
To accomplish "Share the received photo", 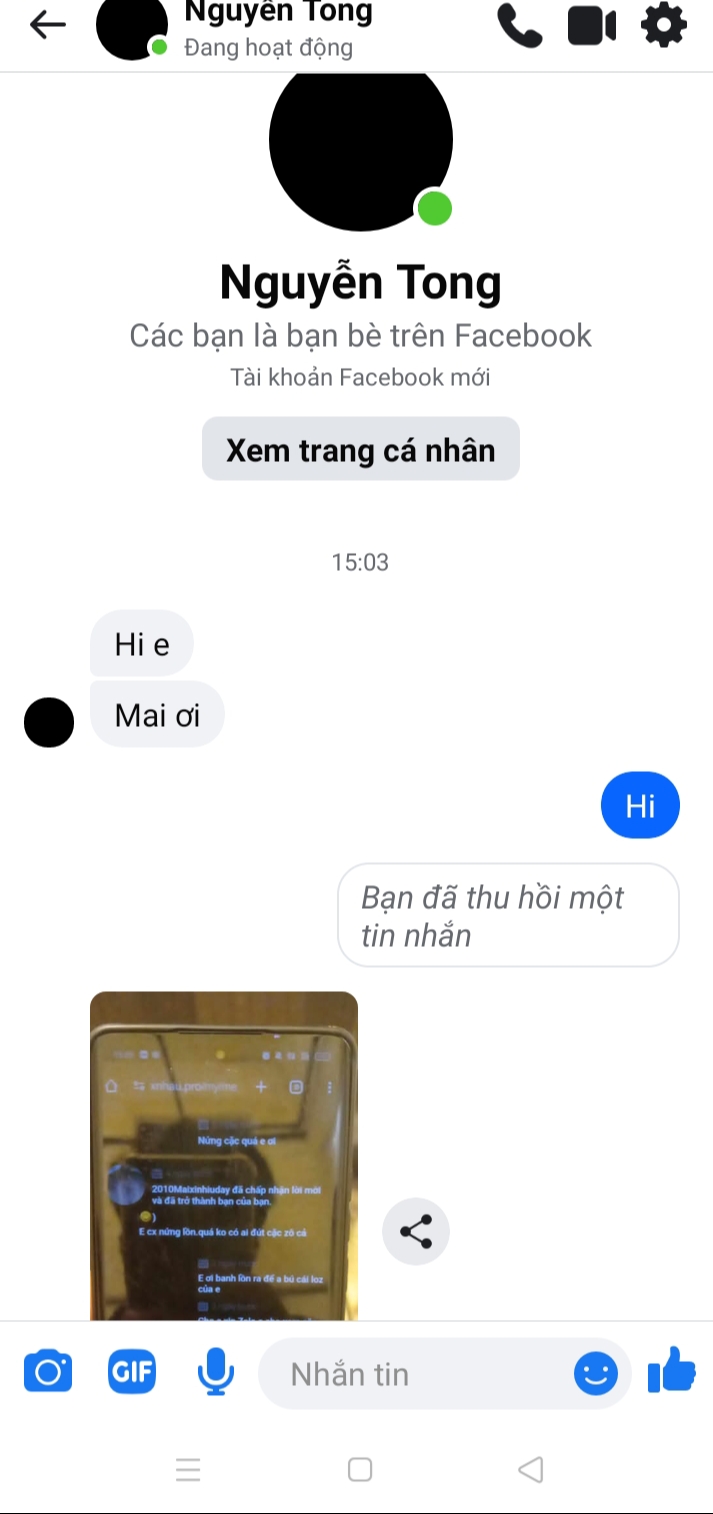I will 416,1231.
